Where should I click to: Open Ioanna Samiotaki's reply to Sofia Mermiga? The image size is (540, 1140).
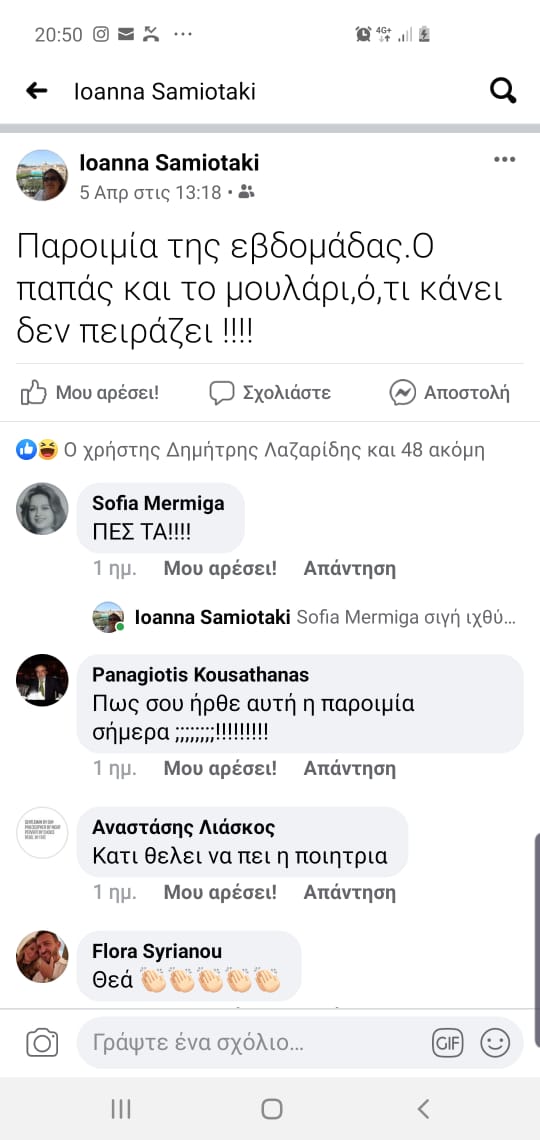click(305, 618)
